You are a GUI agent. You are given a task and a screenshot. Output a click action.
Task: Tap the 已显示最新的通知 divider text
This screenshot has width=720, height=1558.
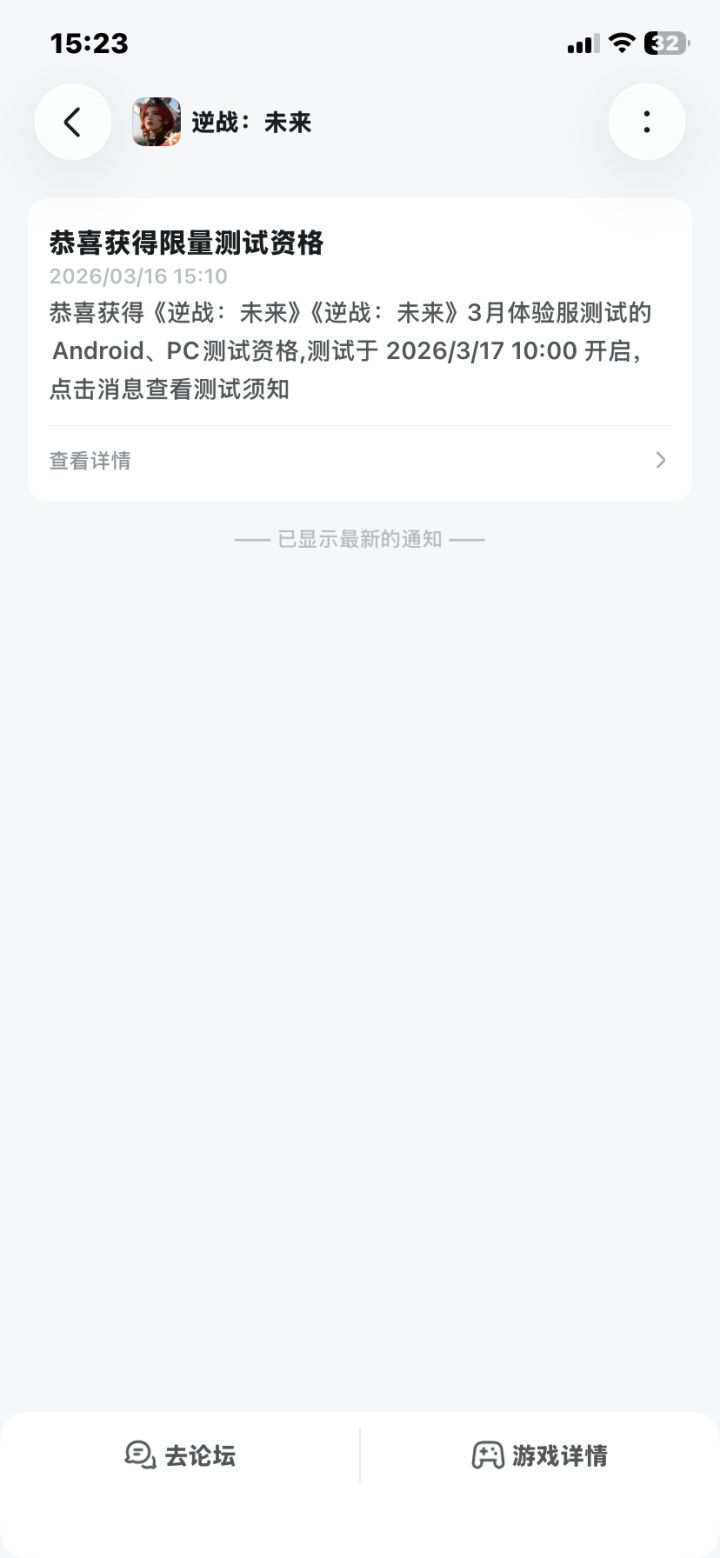pos(360,538)
